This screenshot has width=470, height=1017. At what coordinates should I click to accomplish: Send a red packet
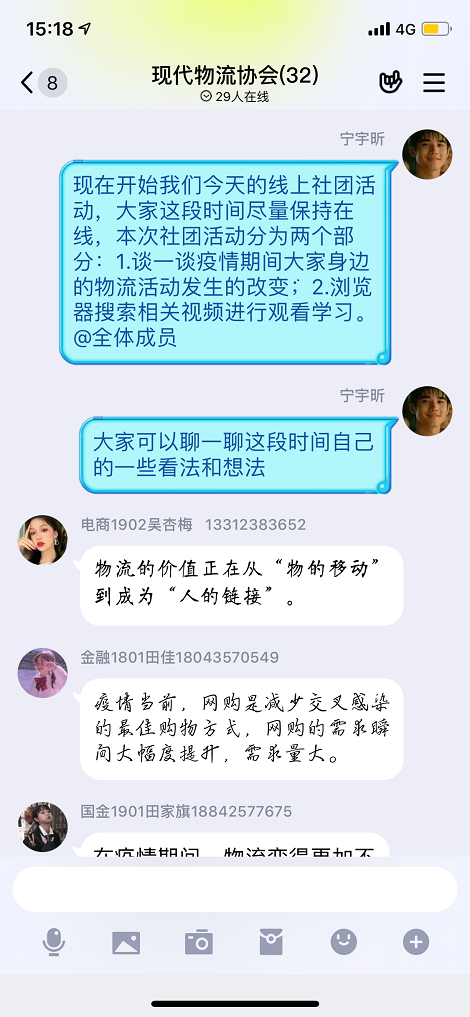pos(271,942)
